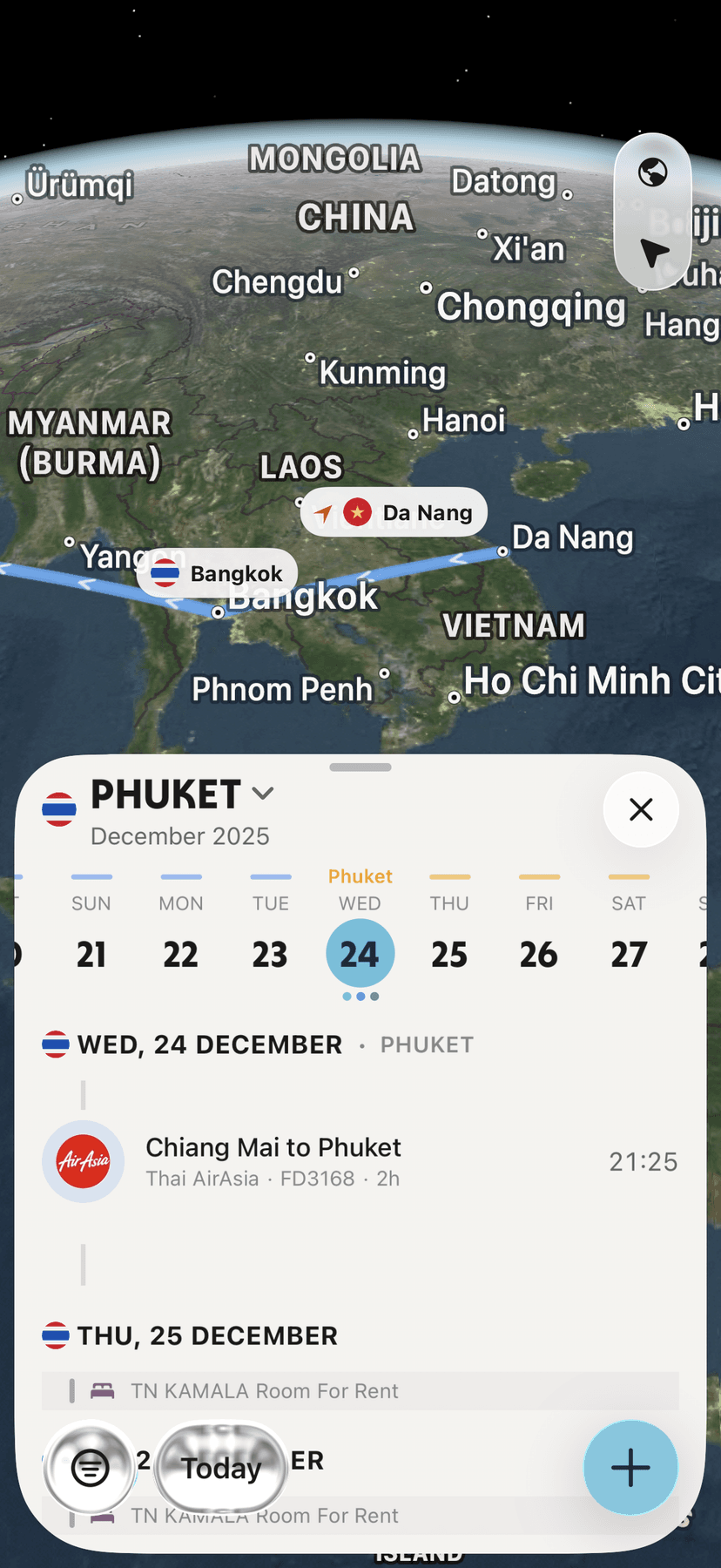Select Saturday 27 in the calendar
The height and width of the screenshot is (1568, 721).
click(629, 954)
